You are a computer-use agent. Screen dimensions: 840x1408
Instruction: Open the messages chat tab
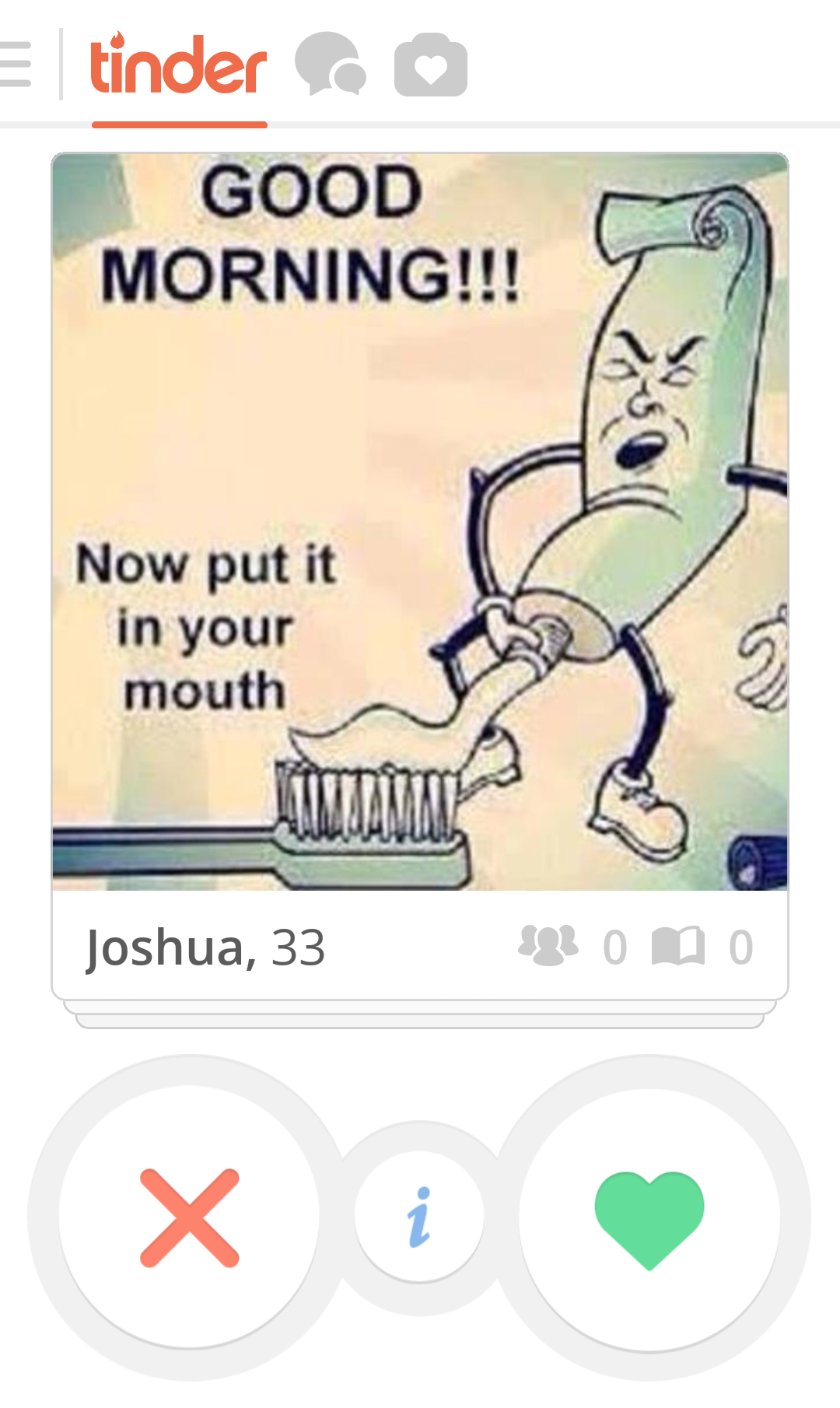331,65
